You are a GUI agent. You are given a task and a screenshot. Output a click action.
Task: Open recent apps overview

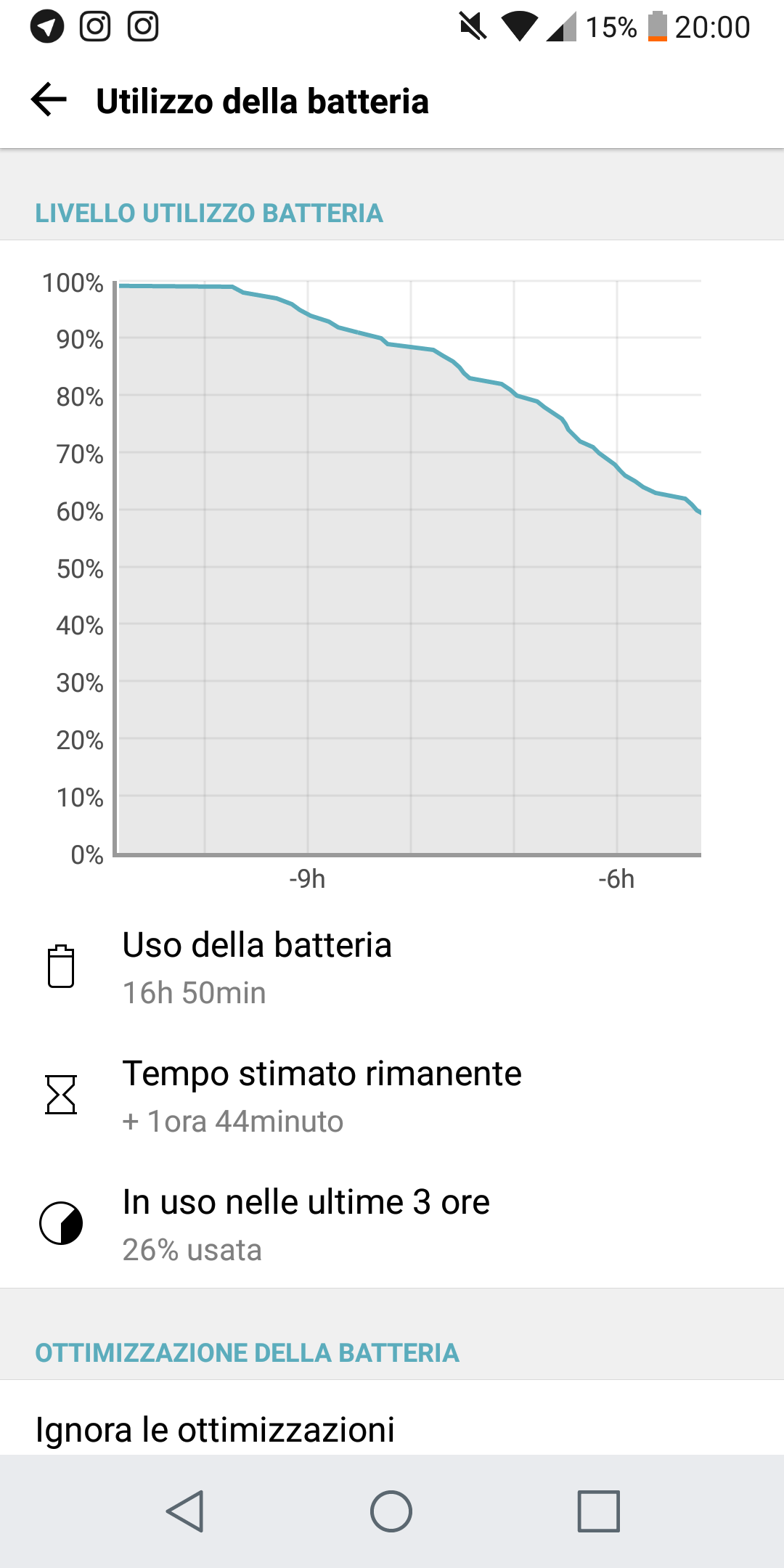click(598, 1511)
